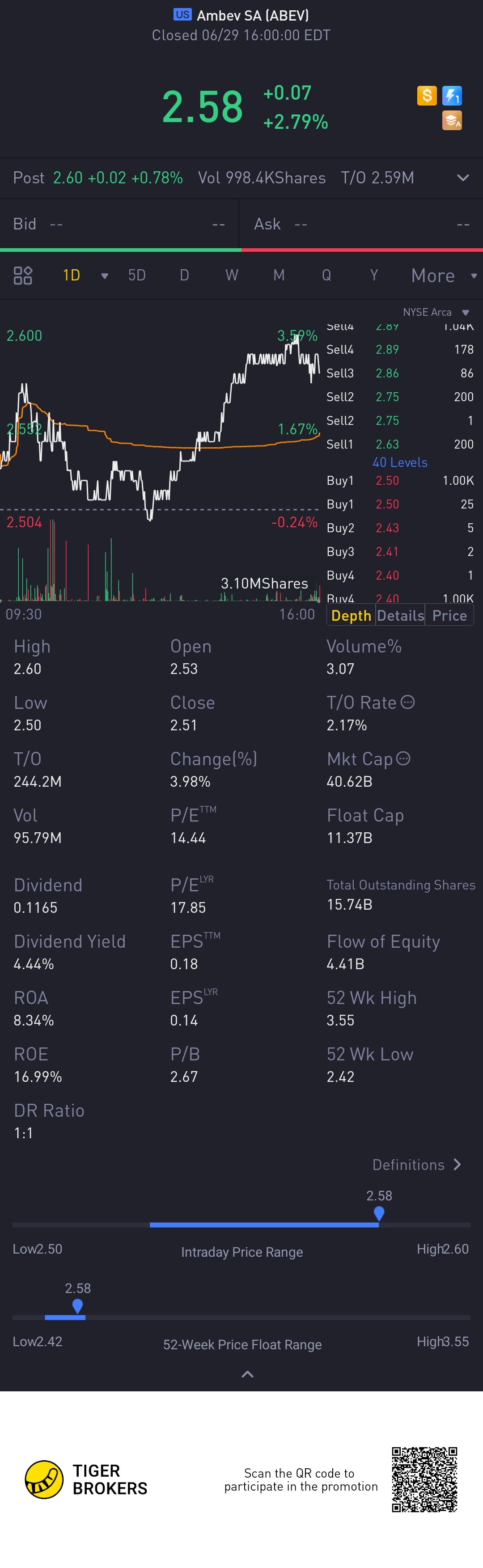
Task: Tap the orange dollar sign badge
Action: (x=427, y=96)
